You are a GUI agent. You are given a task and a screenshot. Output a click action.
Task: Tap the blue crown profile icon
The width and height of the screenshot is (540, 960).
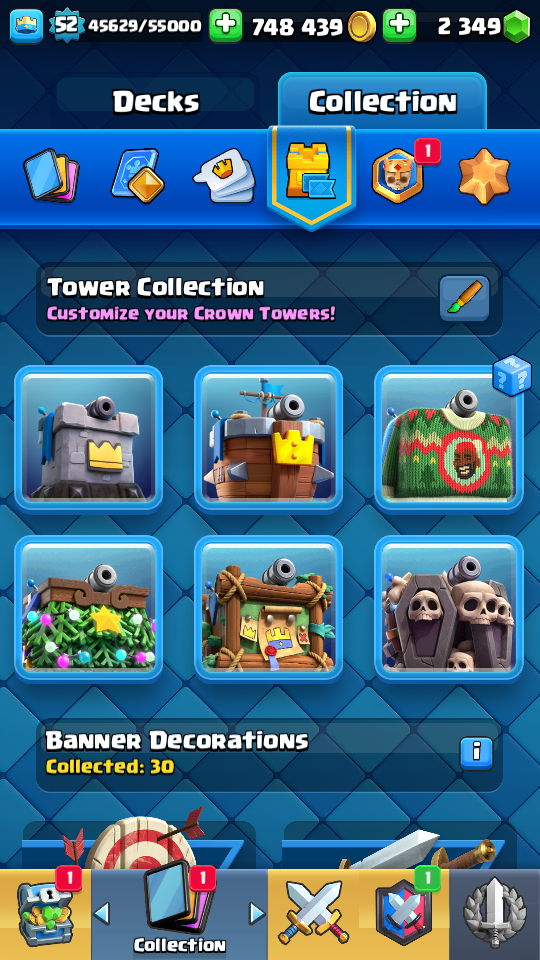pos(26,26)
